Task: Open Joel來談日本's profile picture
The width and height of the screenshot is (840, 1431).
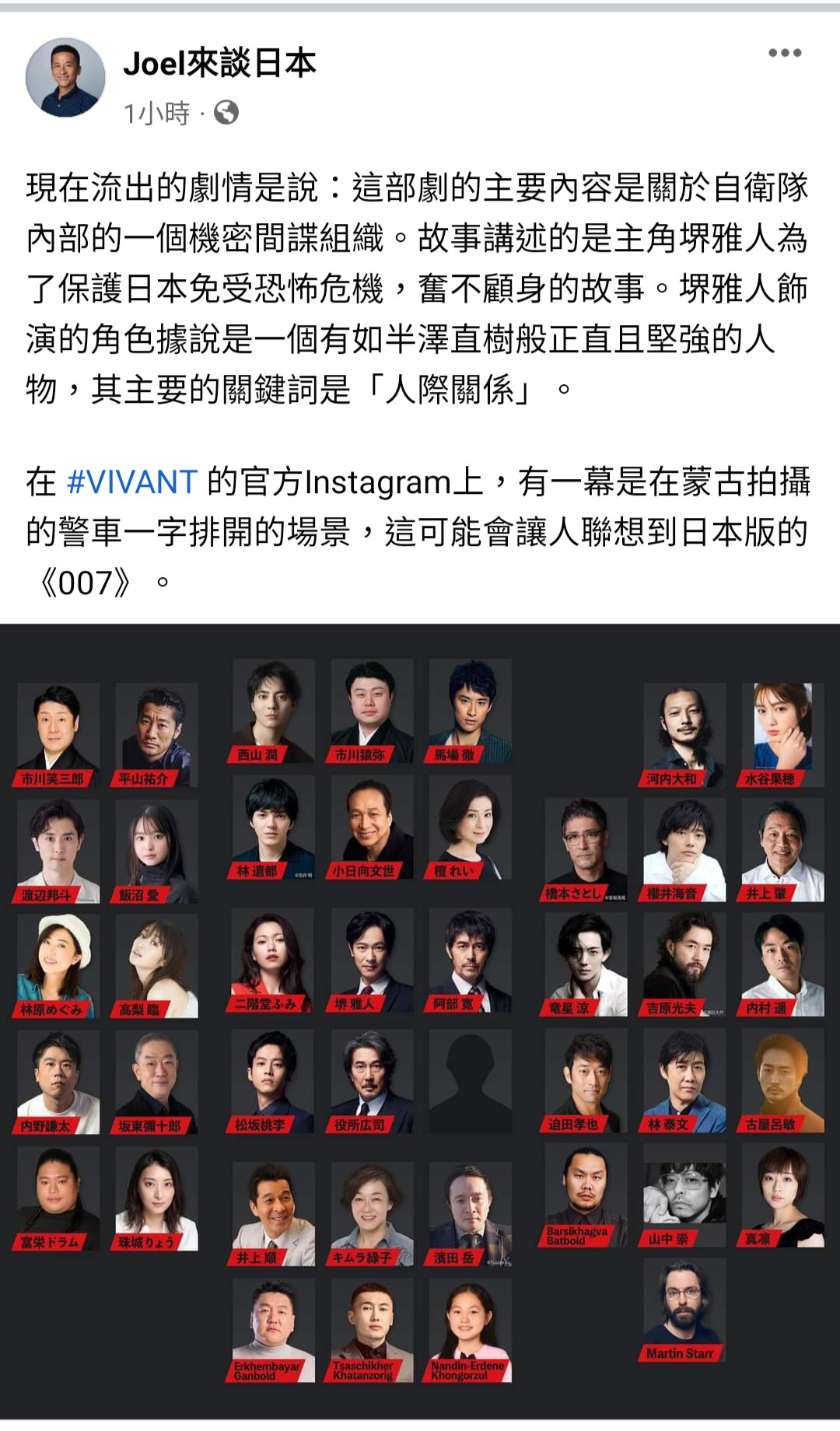Action: tap(65, 78)
